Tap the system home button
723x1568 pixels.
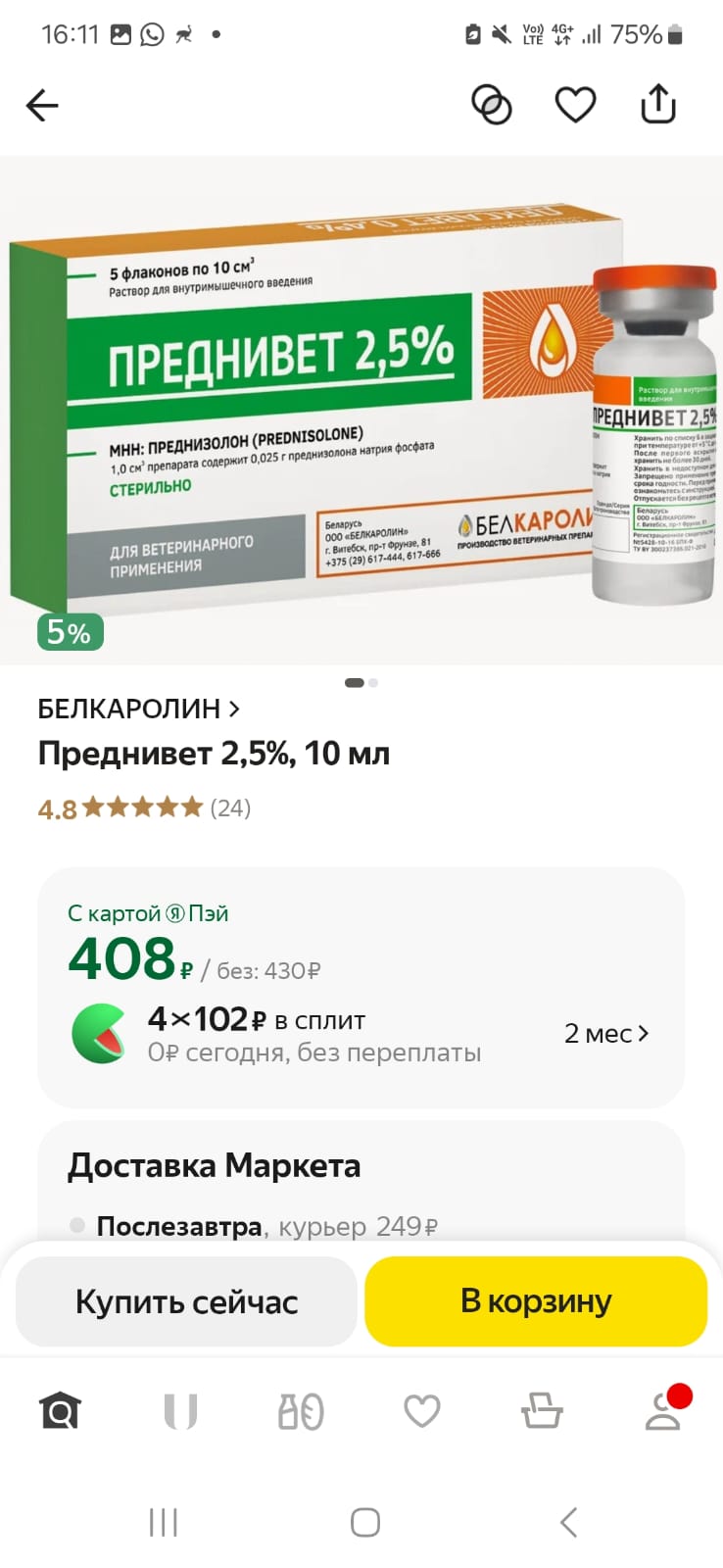365,1522
